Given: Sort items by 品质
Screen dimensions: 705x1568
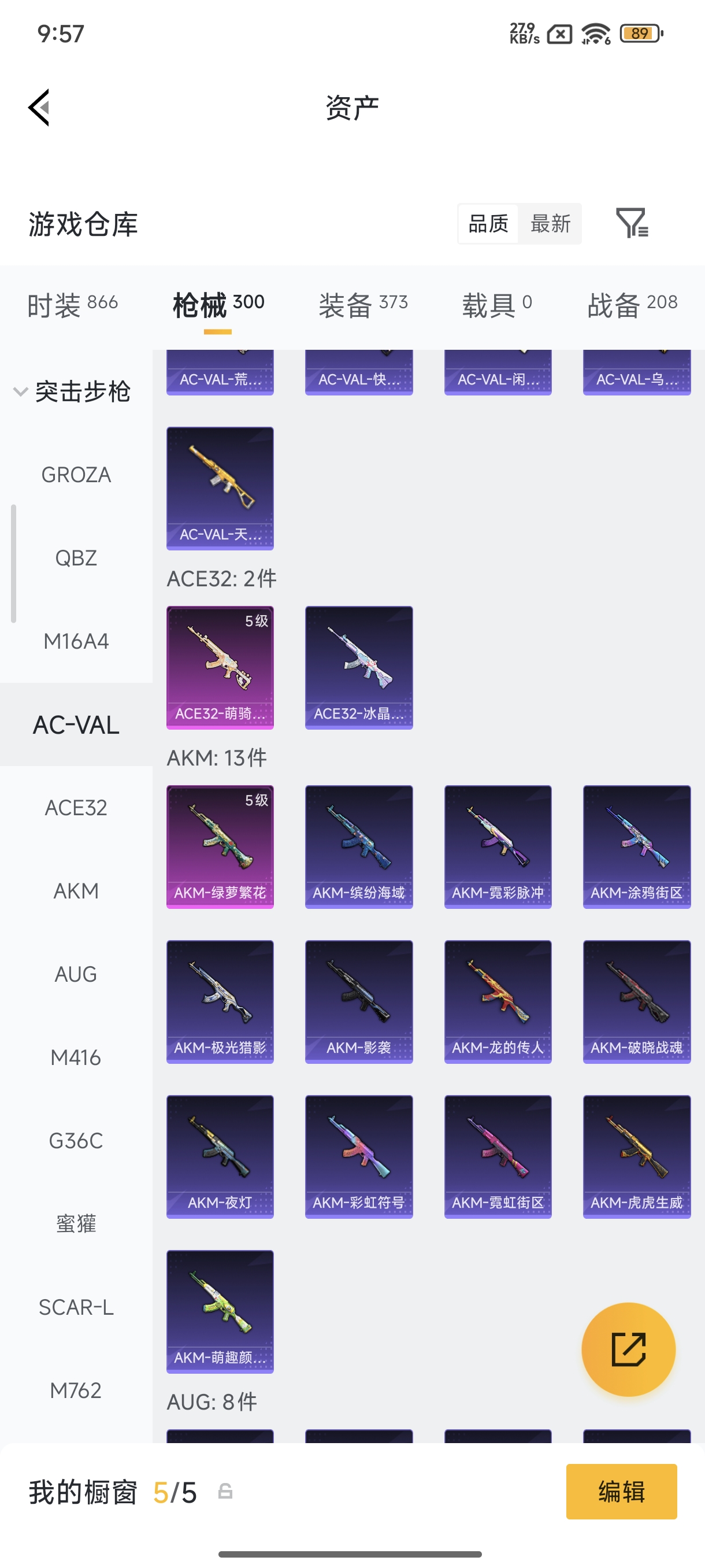Looking at the screenshot, I should pyautogui.click(x=488, y=223).
